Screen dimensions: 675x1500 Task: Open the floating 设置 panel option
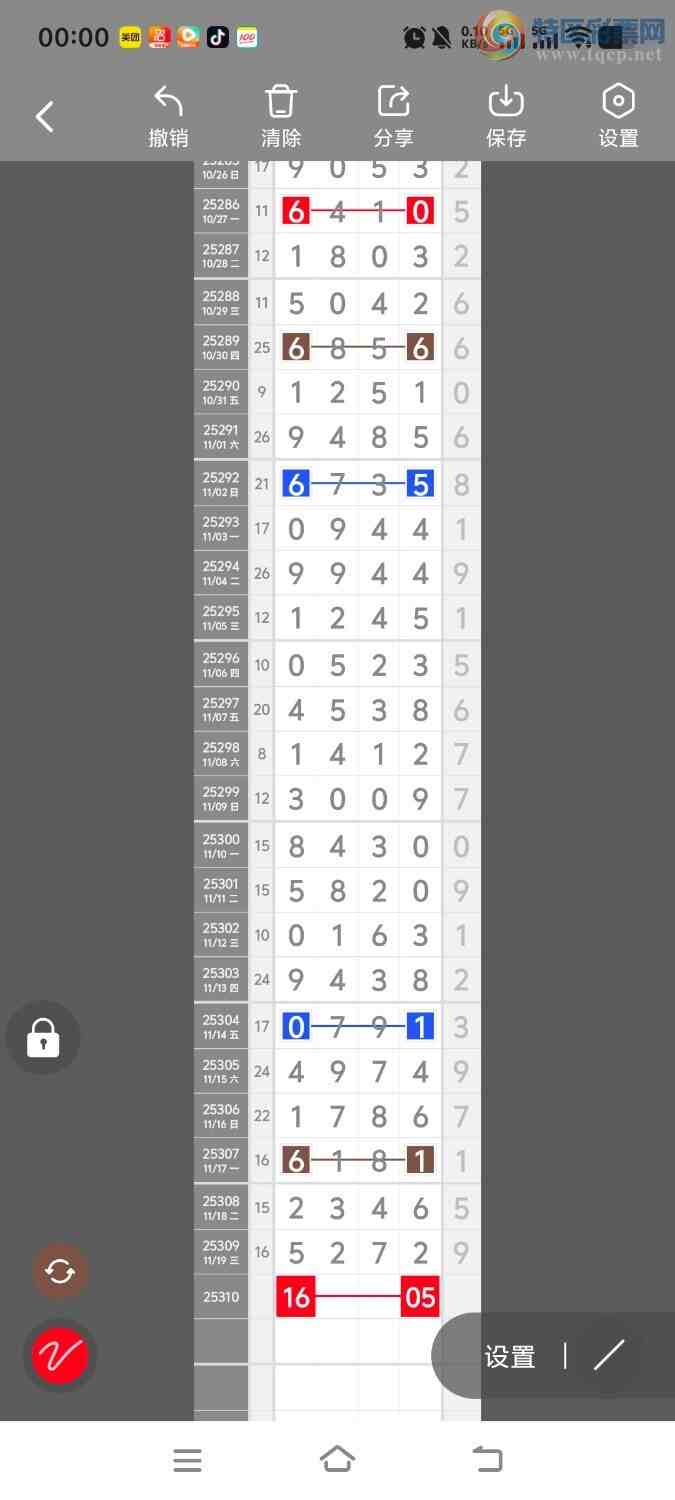click(510, 1356)
